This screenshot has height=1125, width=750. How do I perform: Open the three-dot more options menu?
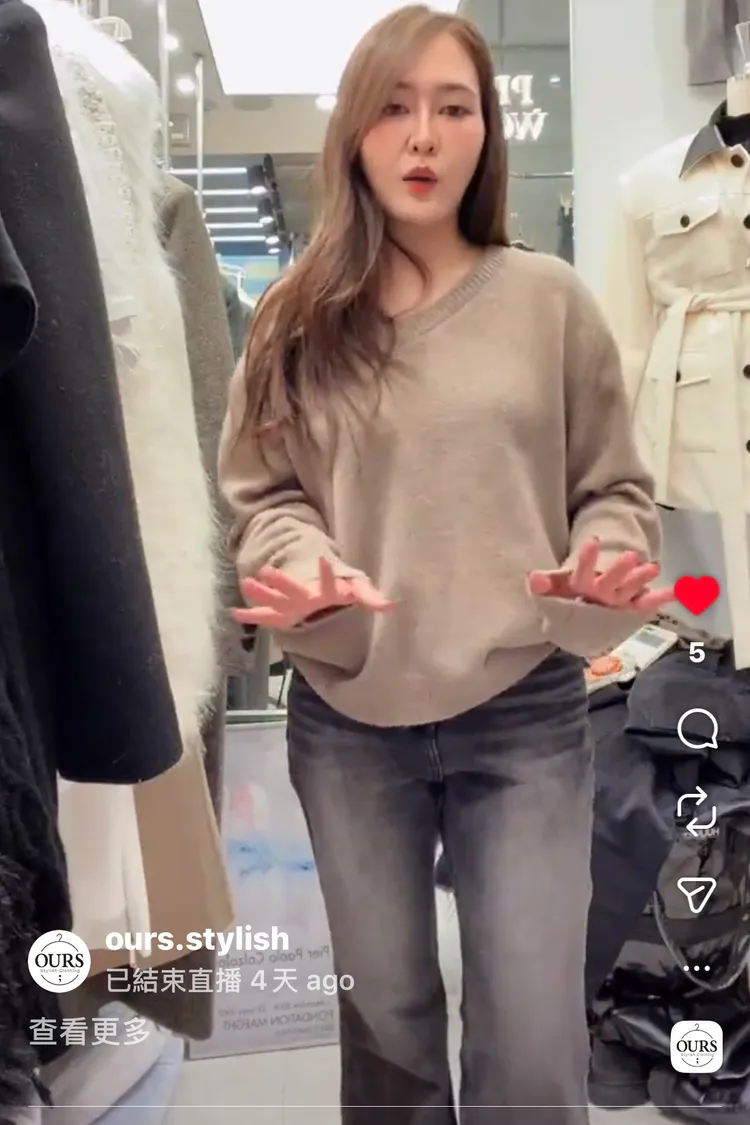tap(697, 968)
